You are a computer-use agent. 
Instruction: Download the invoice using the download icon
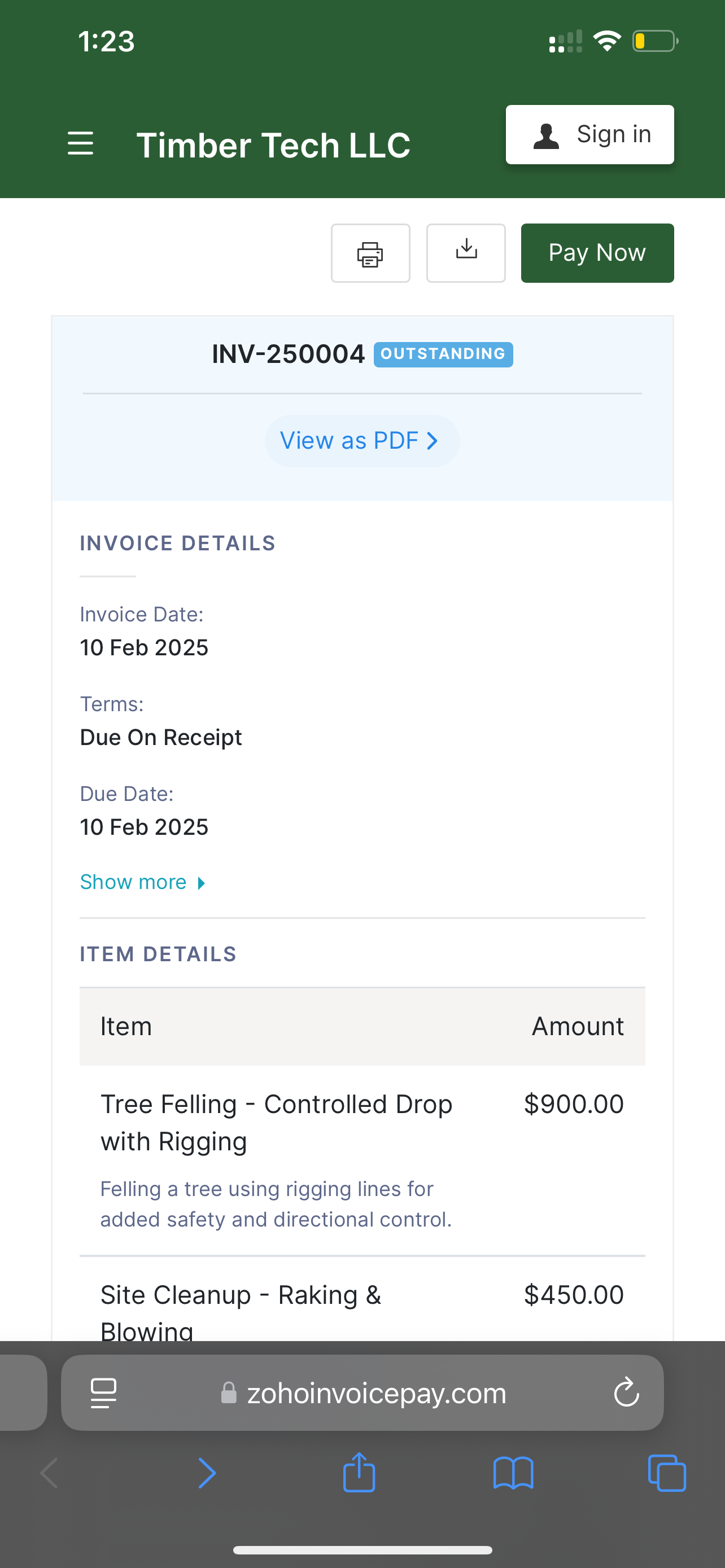pos(466,253)
